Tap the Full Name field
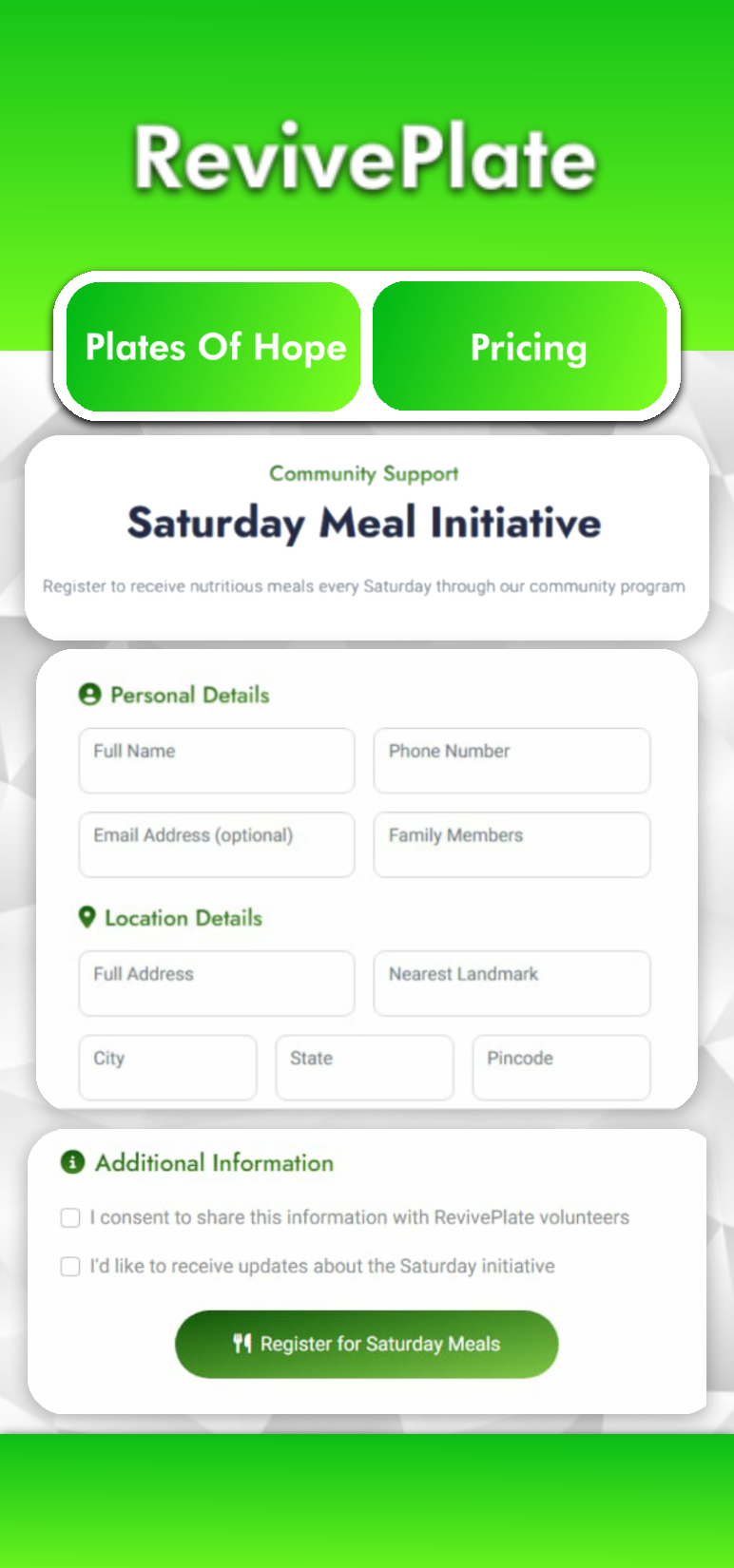The width and height of the screenshot is (734, 1568). [x=217, y=760]
